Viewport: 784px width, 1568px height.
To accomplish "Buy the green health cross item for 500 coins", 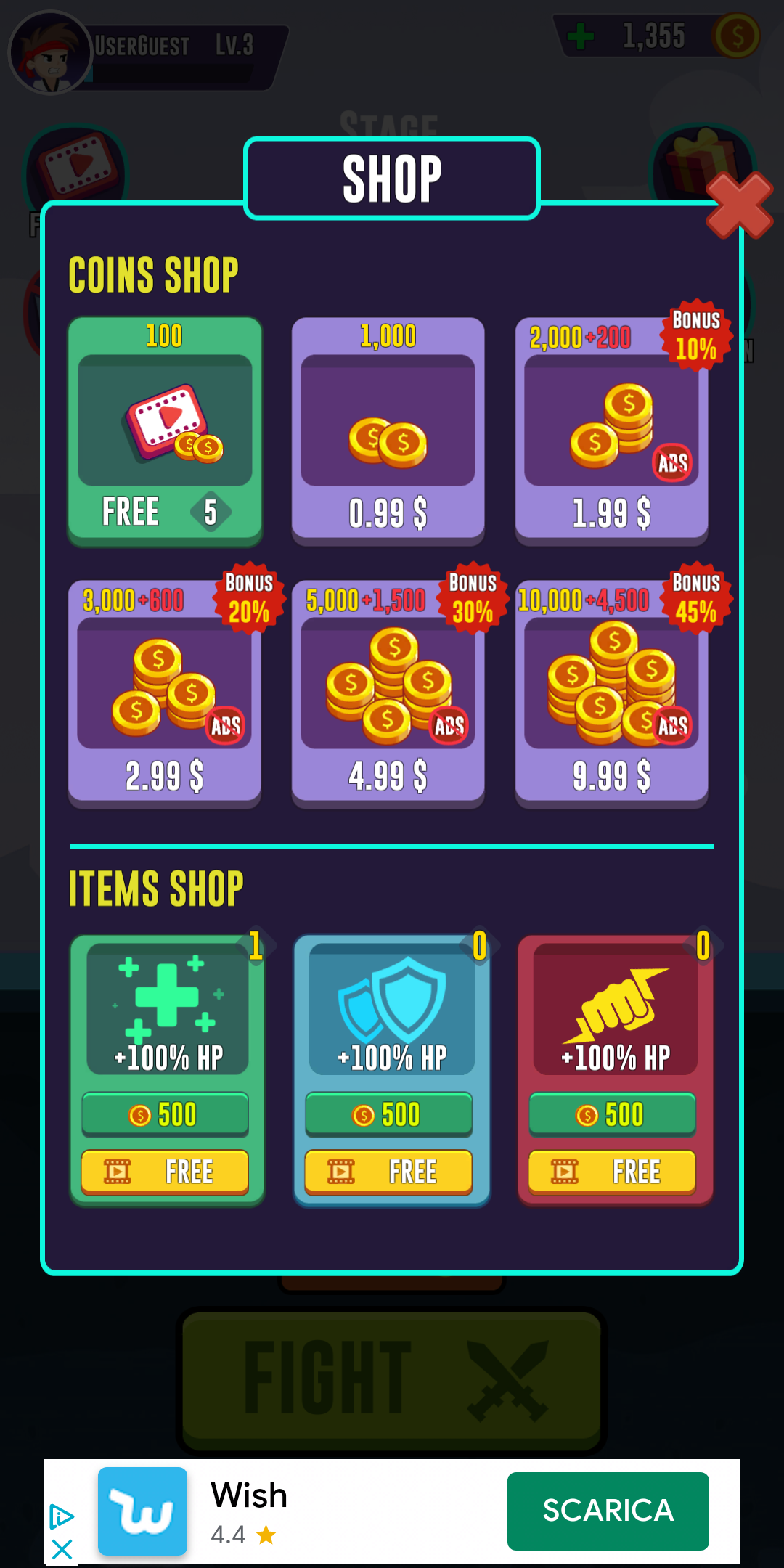I will [165, 1114].
